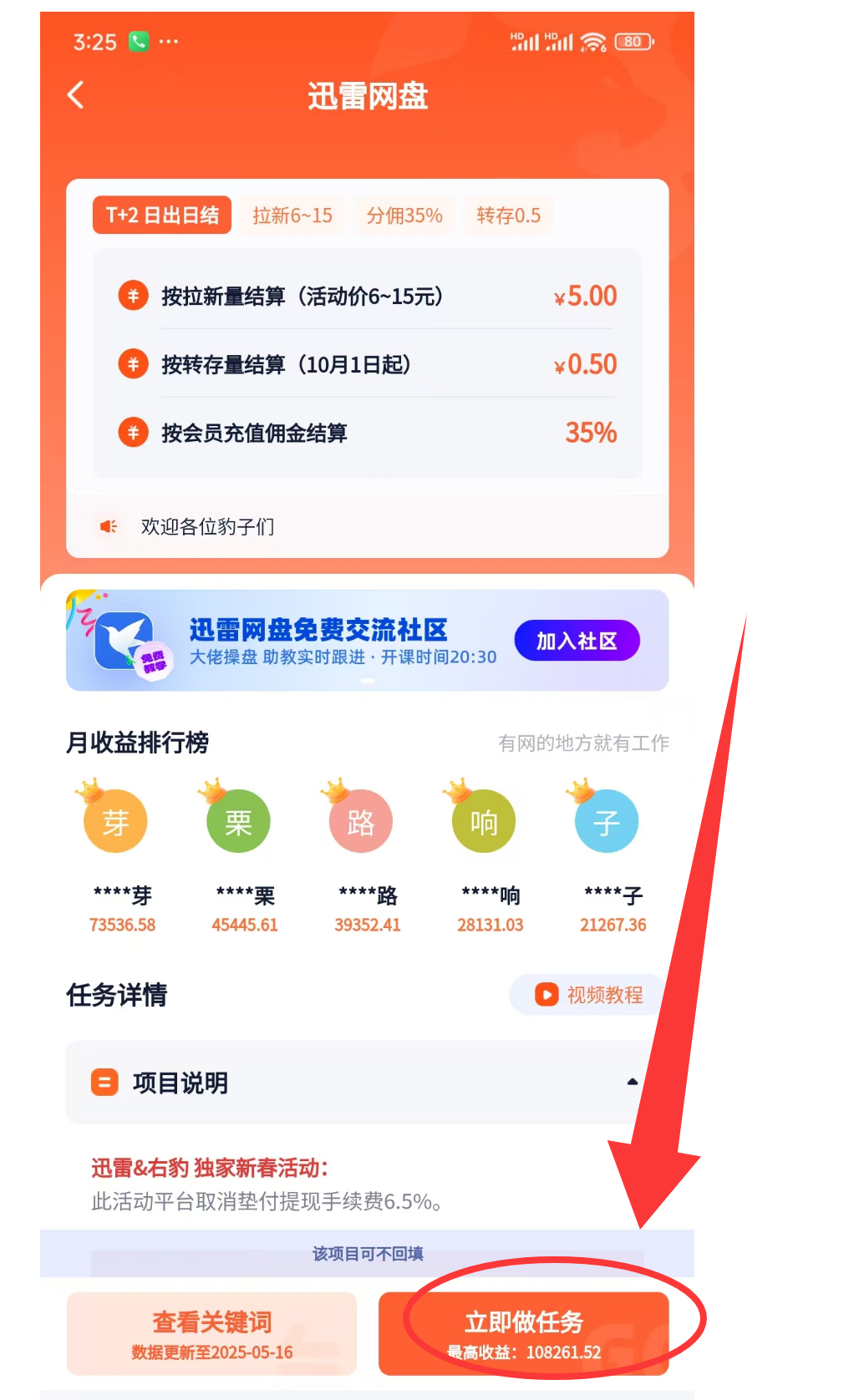This screenshot has height=1400, width=854.
Task: Select the T+2 日出日结 chip
Action: coord(162,216)
